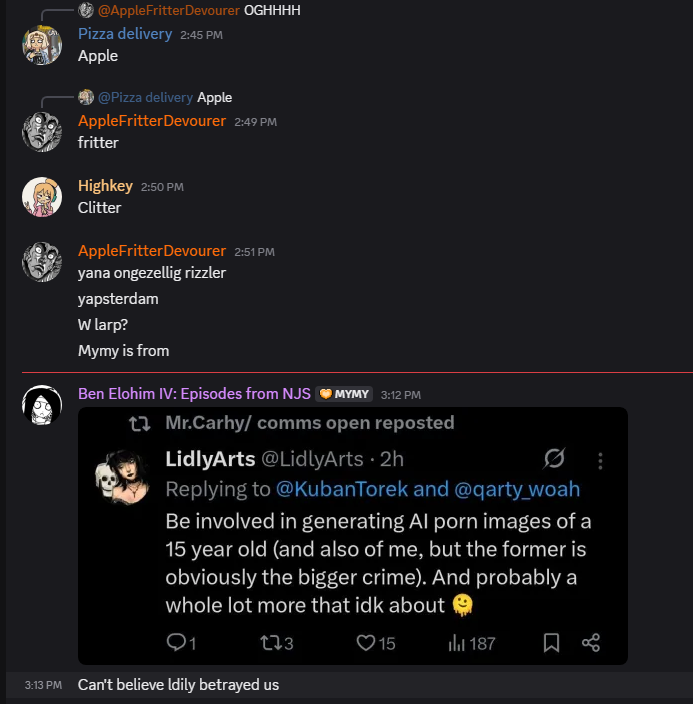Open AppleFritterDevourer's username on the 2:49 PM message
Image resolution: width=693 pixels, height=704 pixels.
click(x=152, y=121)
